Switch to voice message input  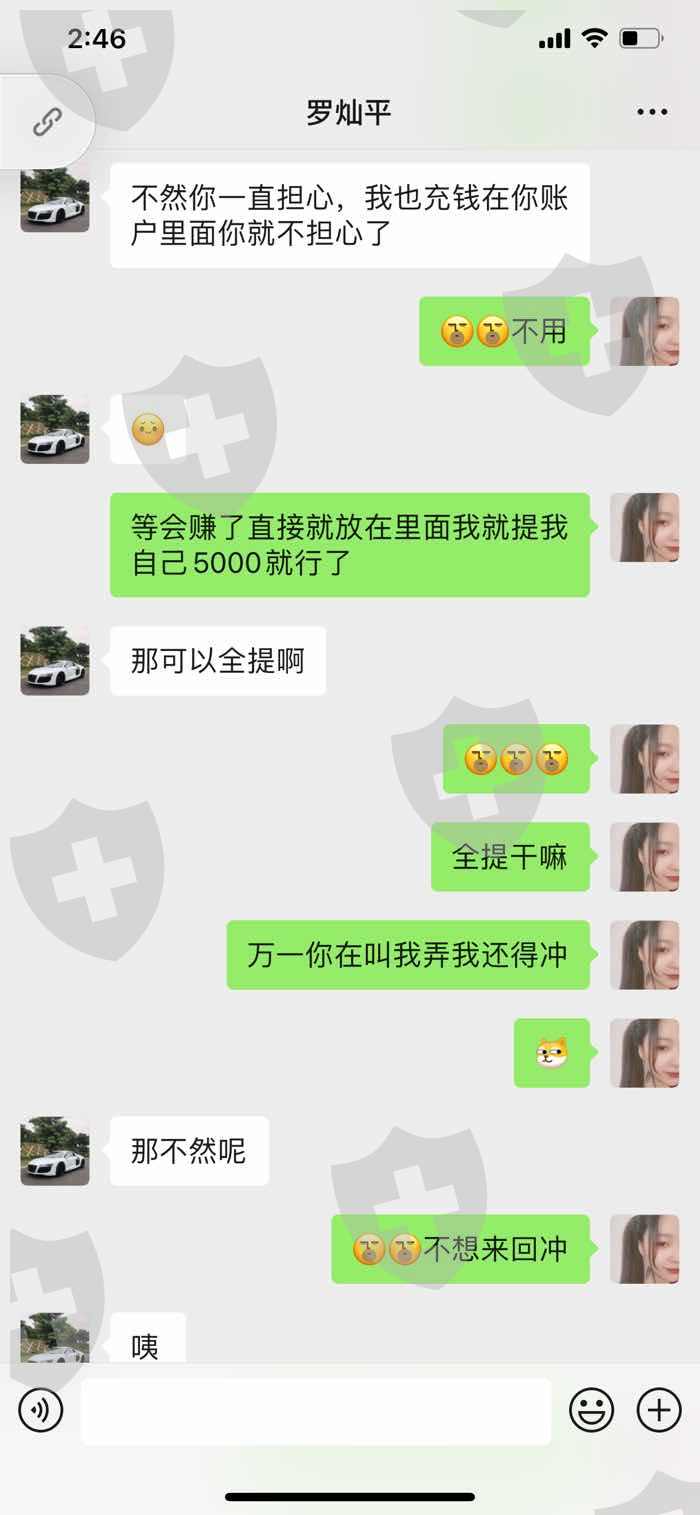point(40,1411)
